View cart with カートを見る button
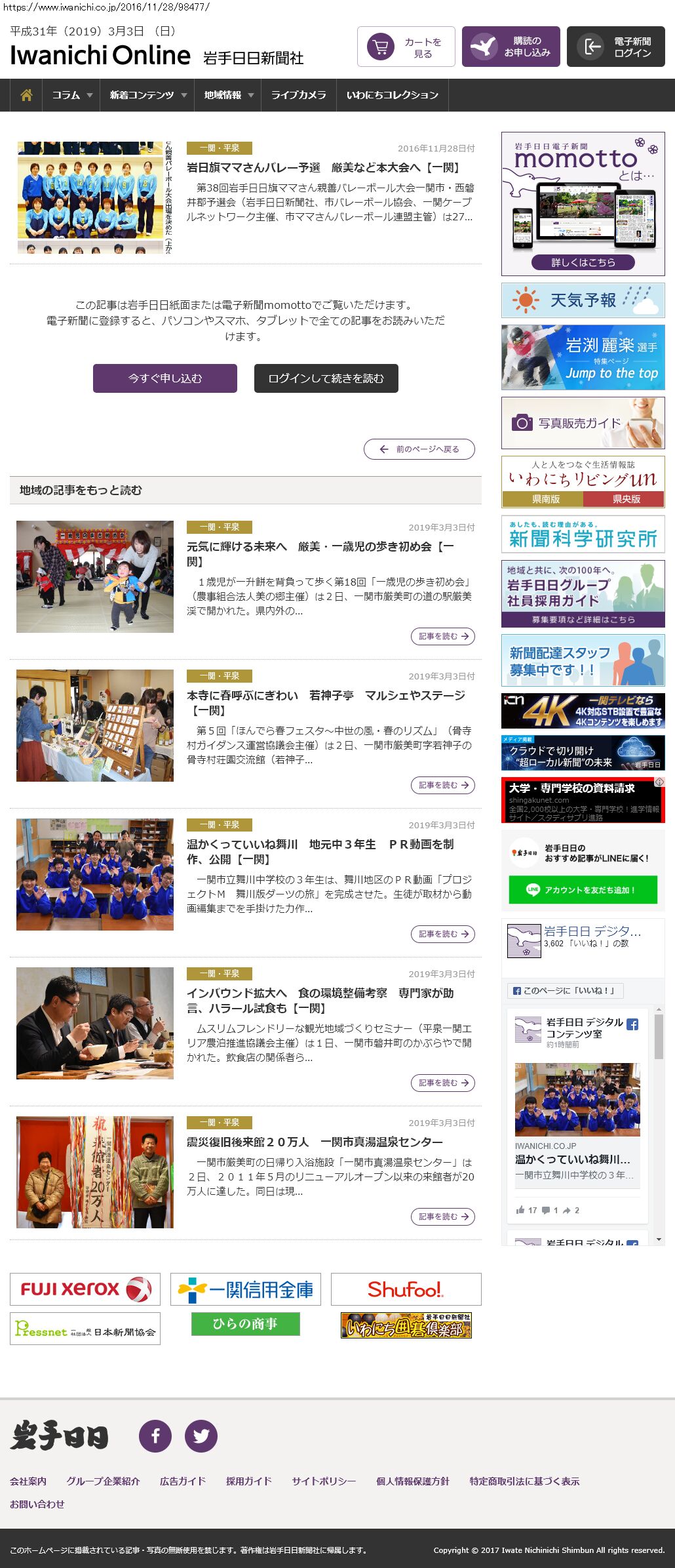The height and width of the screenshot is (1568, 675). 406,47
